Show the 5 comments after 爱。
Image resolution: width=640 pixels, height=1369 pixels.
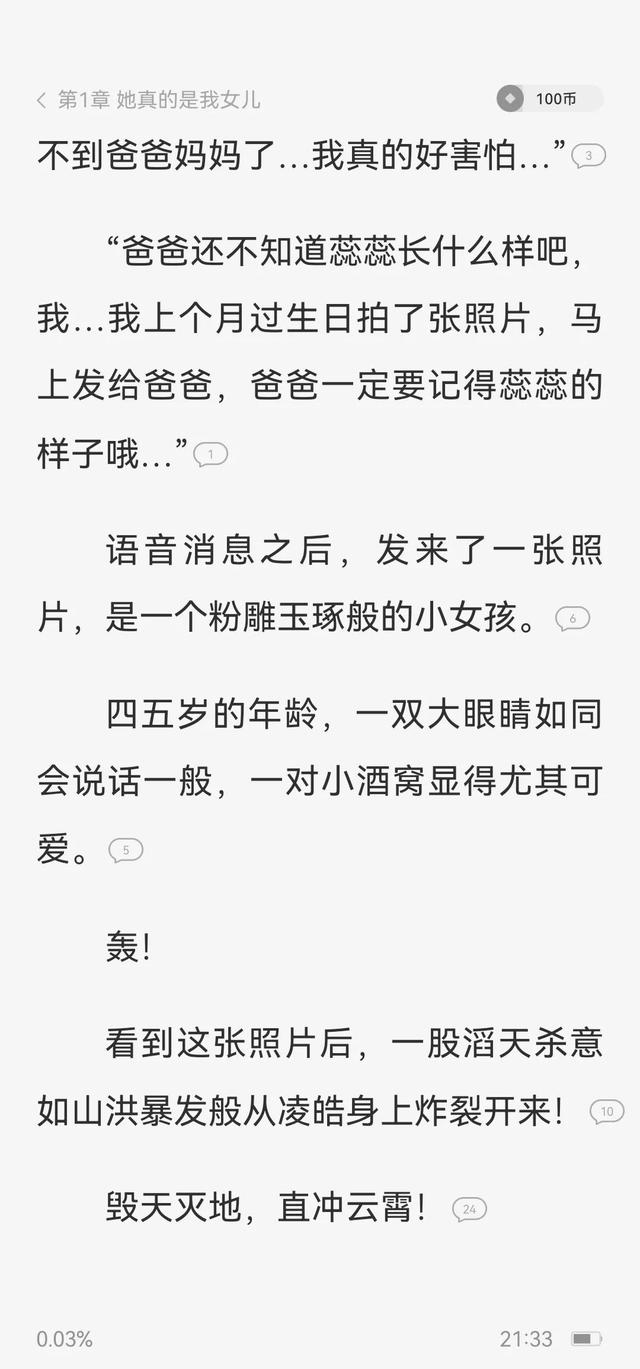[126, 851]
